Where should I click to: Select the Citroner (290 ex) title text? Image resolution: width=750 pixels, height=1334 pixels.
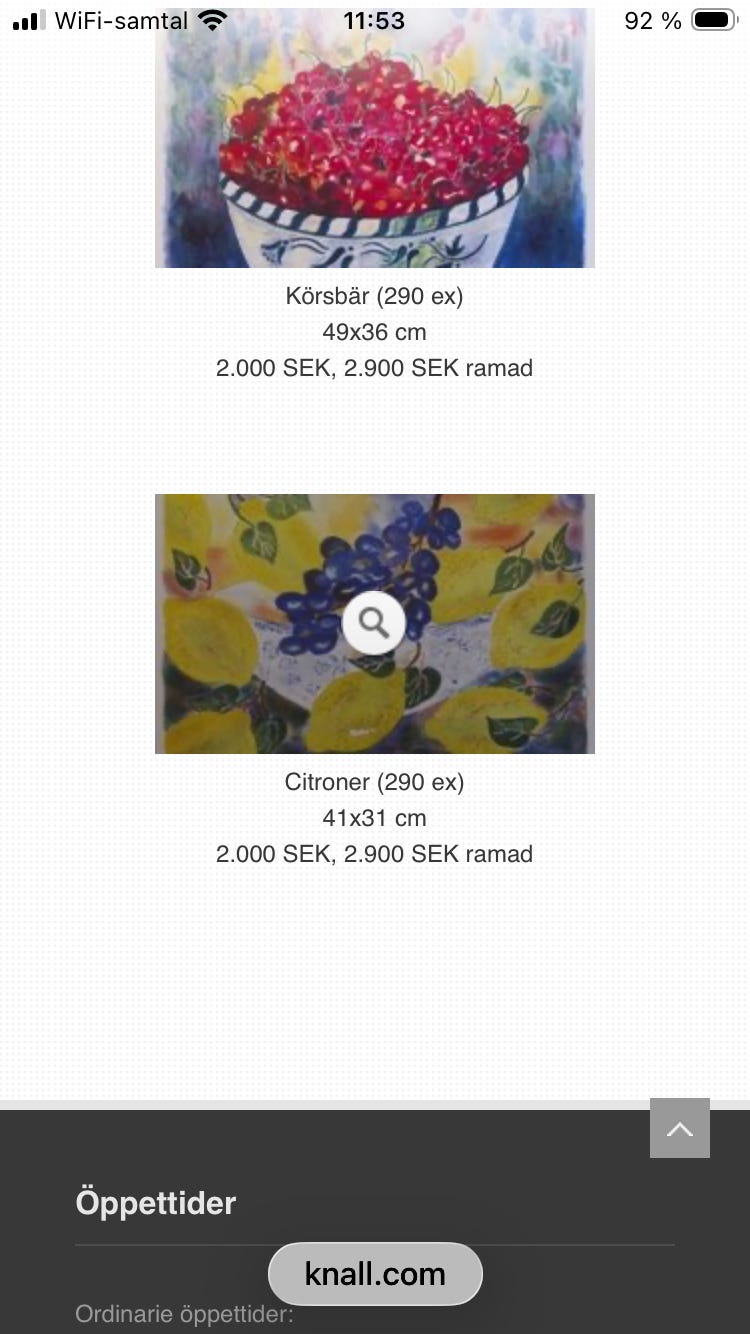(374, 782)
